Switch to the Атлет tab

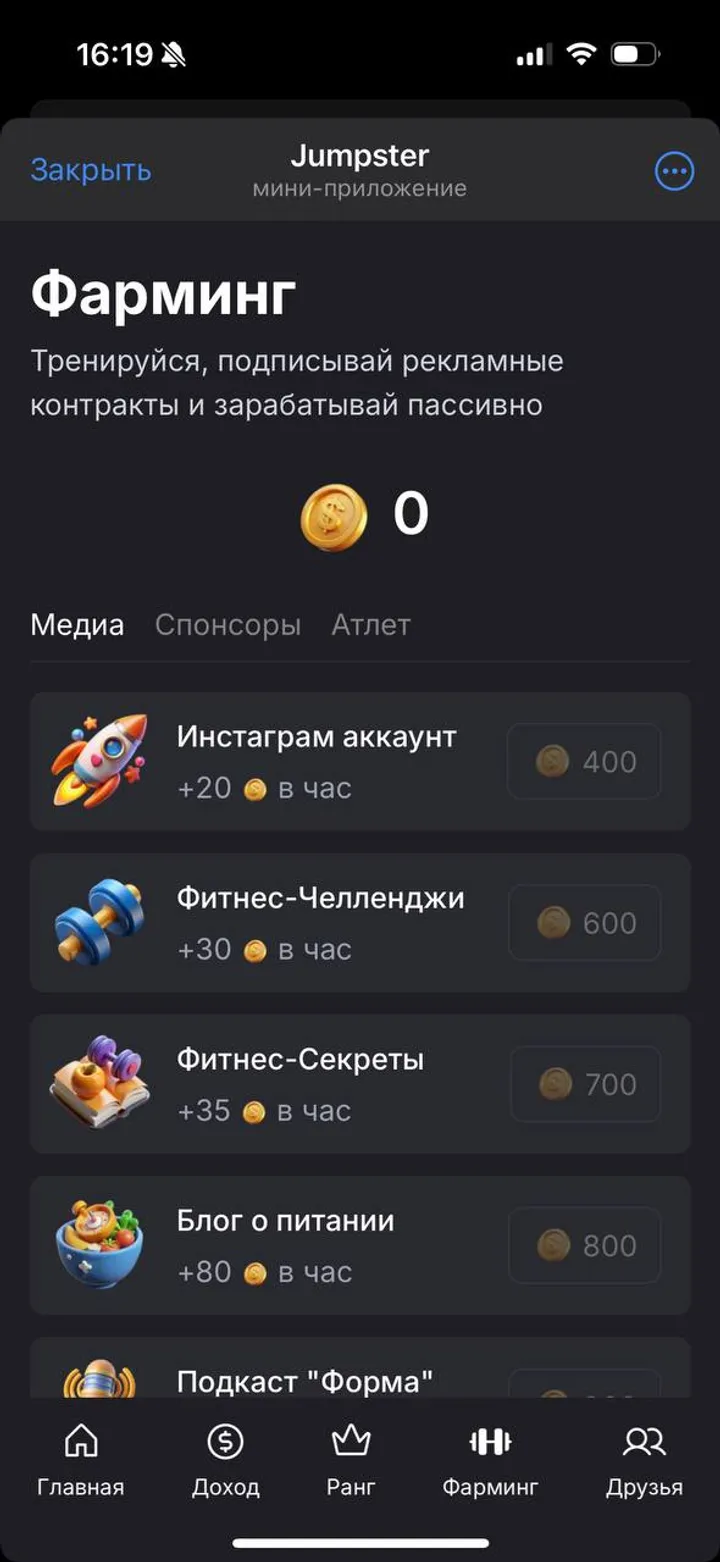pos(371,624)
